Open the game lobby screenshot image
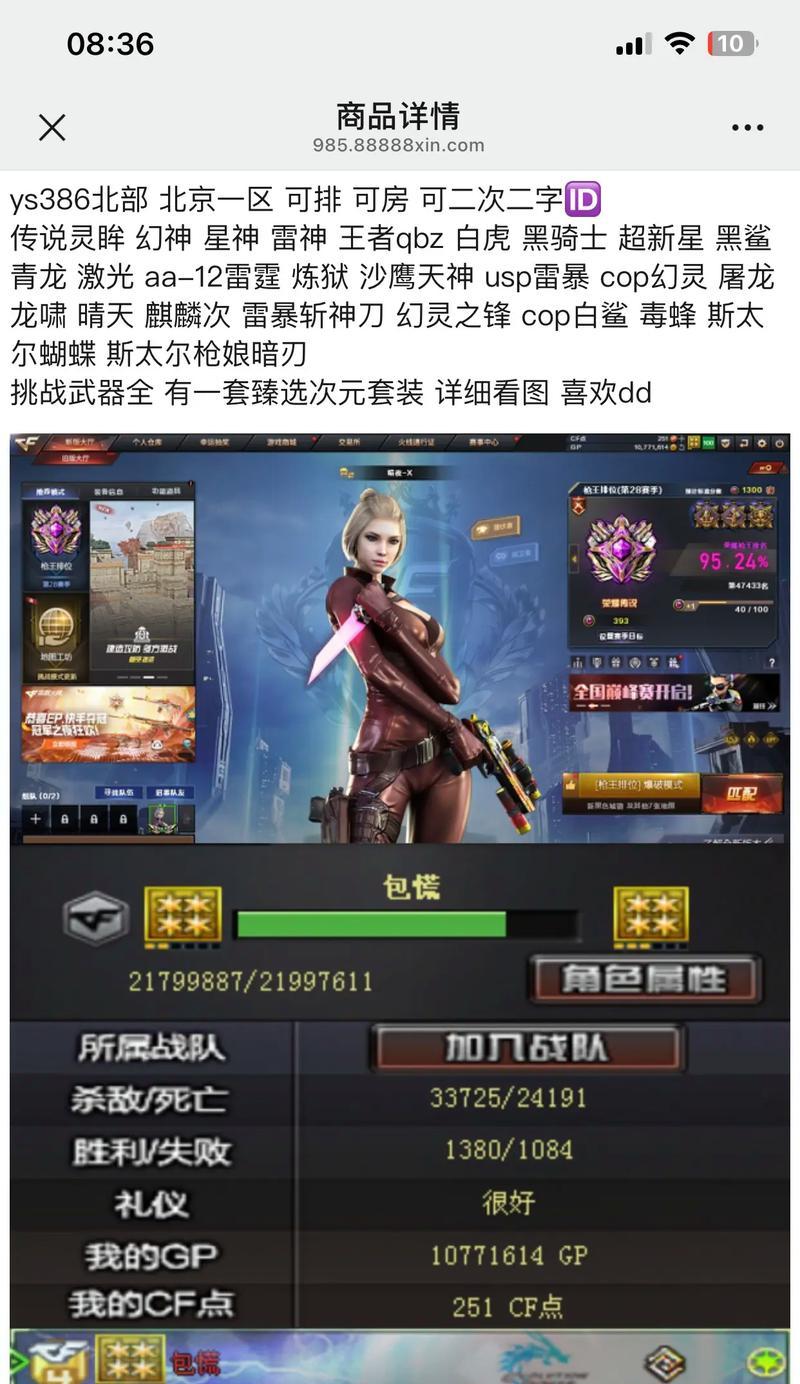This screenshot has width=800, height=1384. pyautogui.click(x=400, y=638)
